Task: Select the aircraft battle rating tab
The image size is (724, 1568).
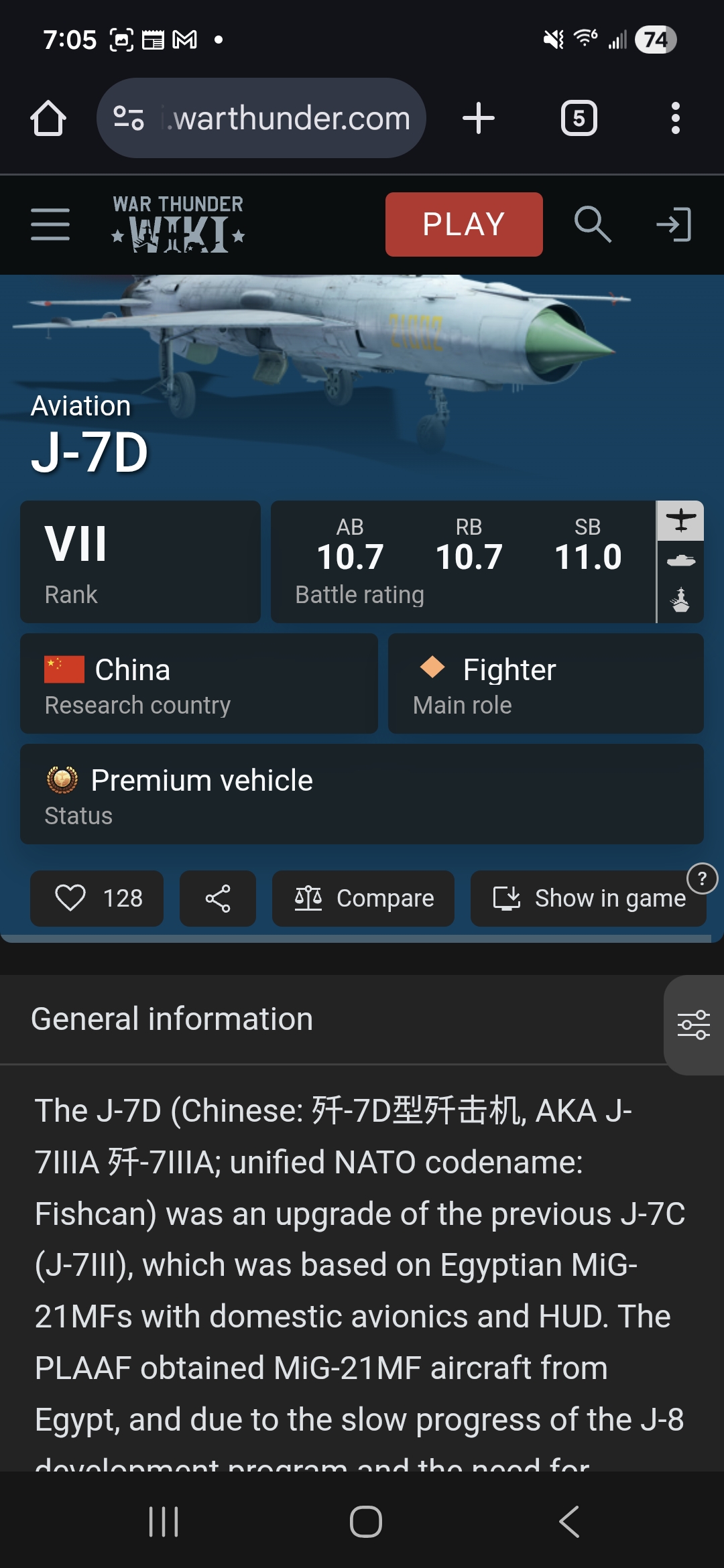Action: (680, 521)
